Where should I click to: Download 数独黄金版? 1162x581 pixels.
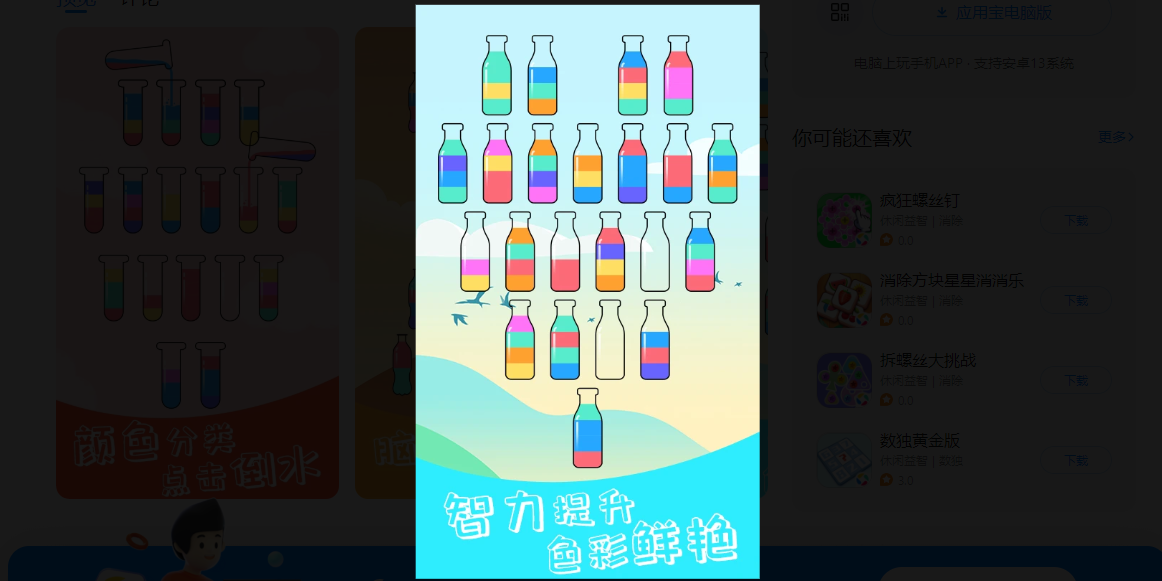pos(1076,460)
